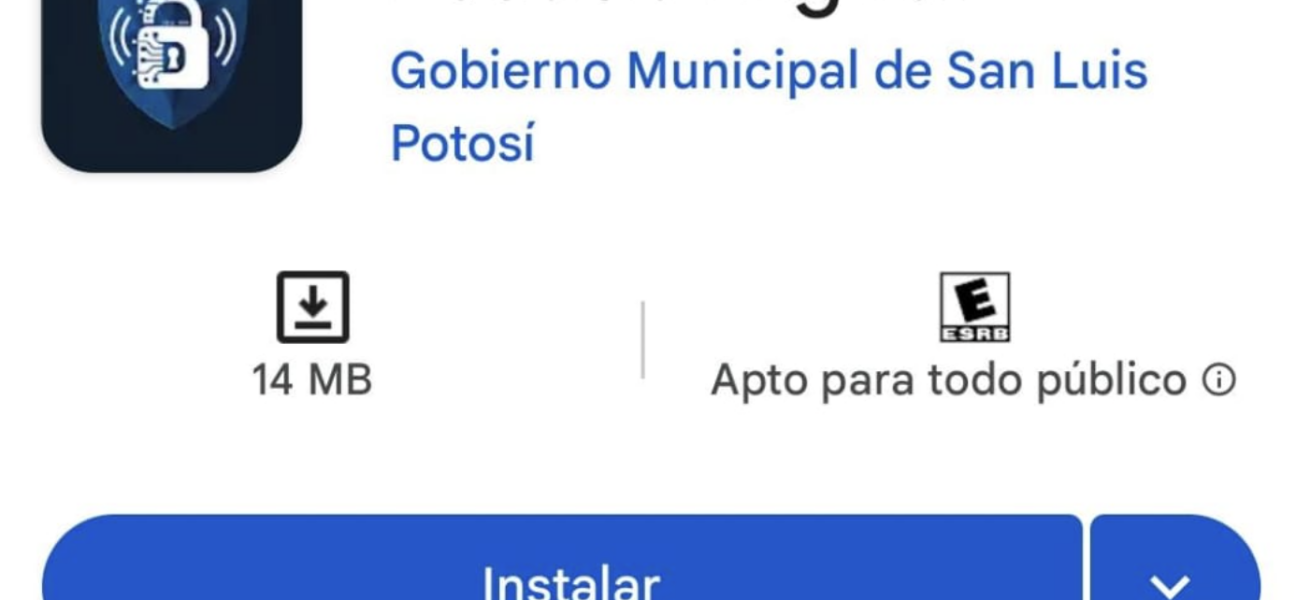1296x600 pixels.
Task: Open content rating info icon
Action: click(x=1219, y=380)
